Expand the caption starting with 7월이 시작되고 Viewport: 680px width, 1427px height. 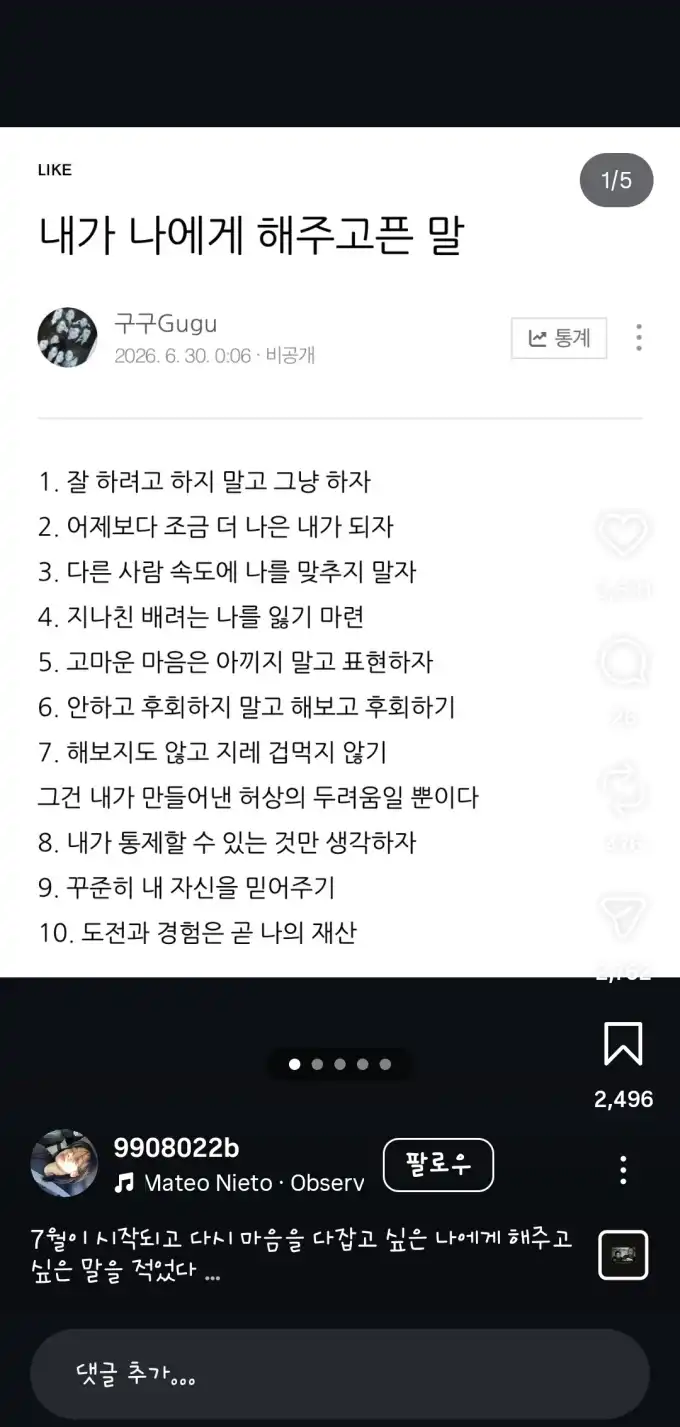[x=301, y=1256]
